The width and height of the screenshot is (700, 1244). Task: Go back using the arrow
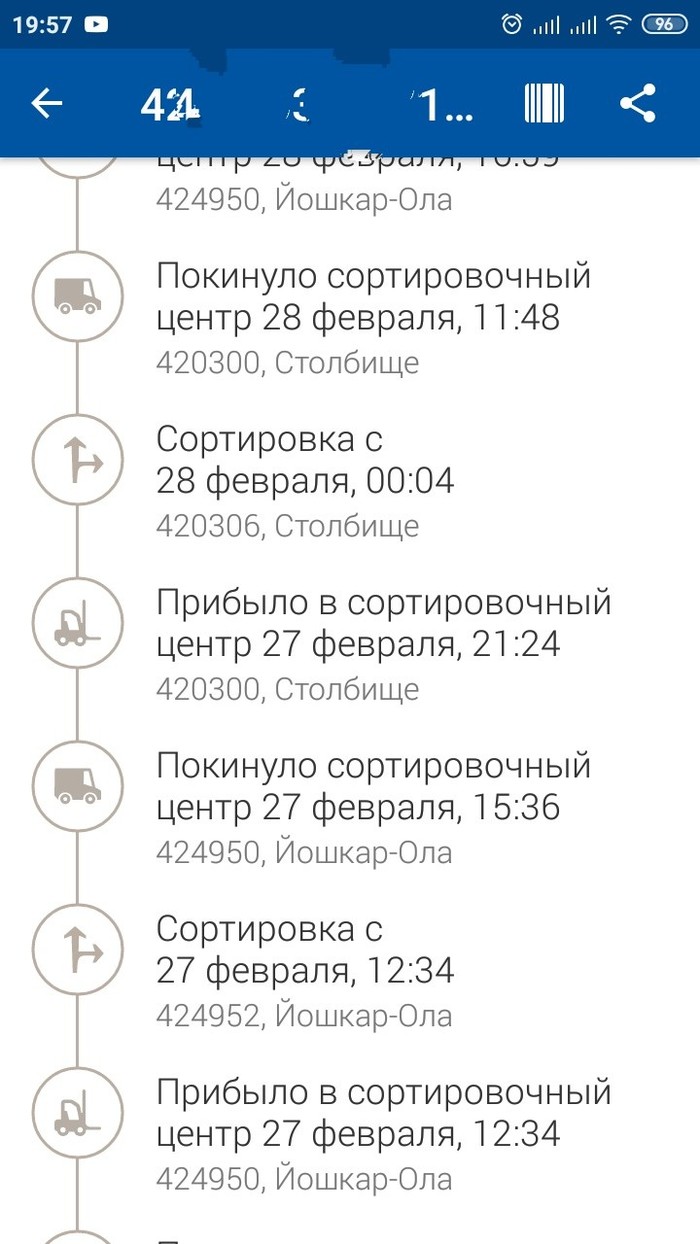click(x=47, y=103)
